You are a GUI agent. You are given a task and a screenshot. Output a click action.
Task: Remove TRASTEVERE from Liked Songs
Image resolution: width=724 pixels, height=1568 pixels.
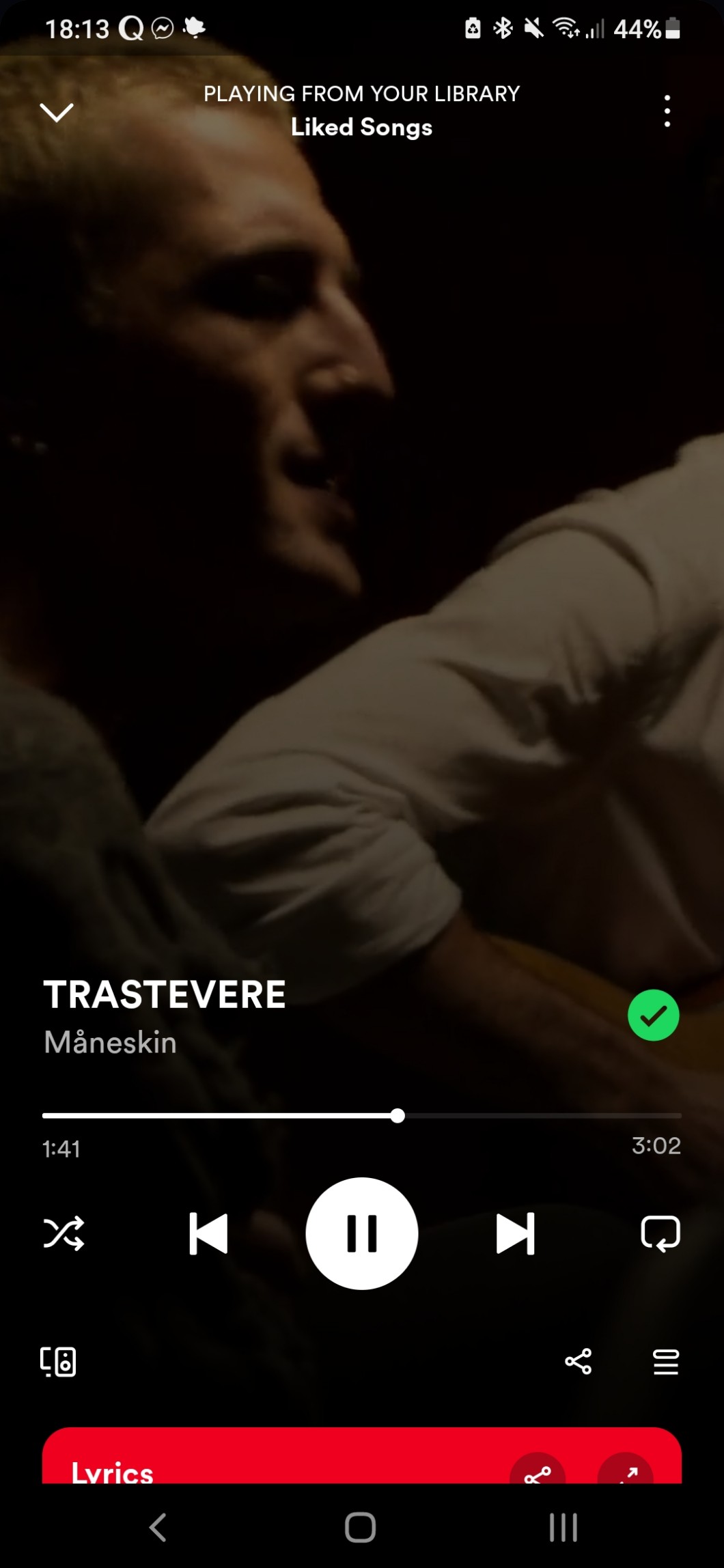(x=653, y=1015)
